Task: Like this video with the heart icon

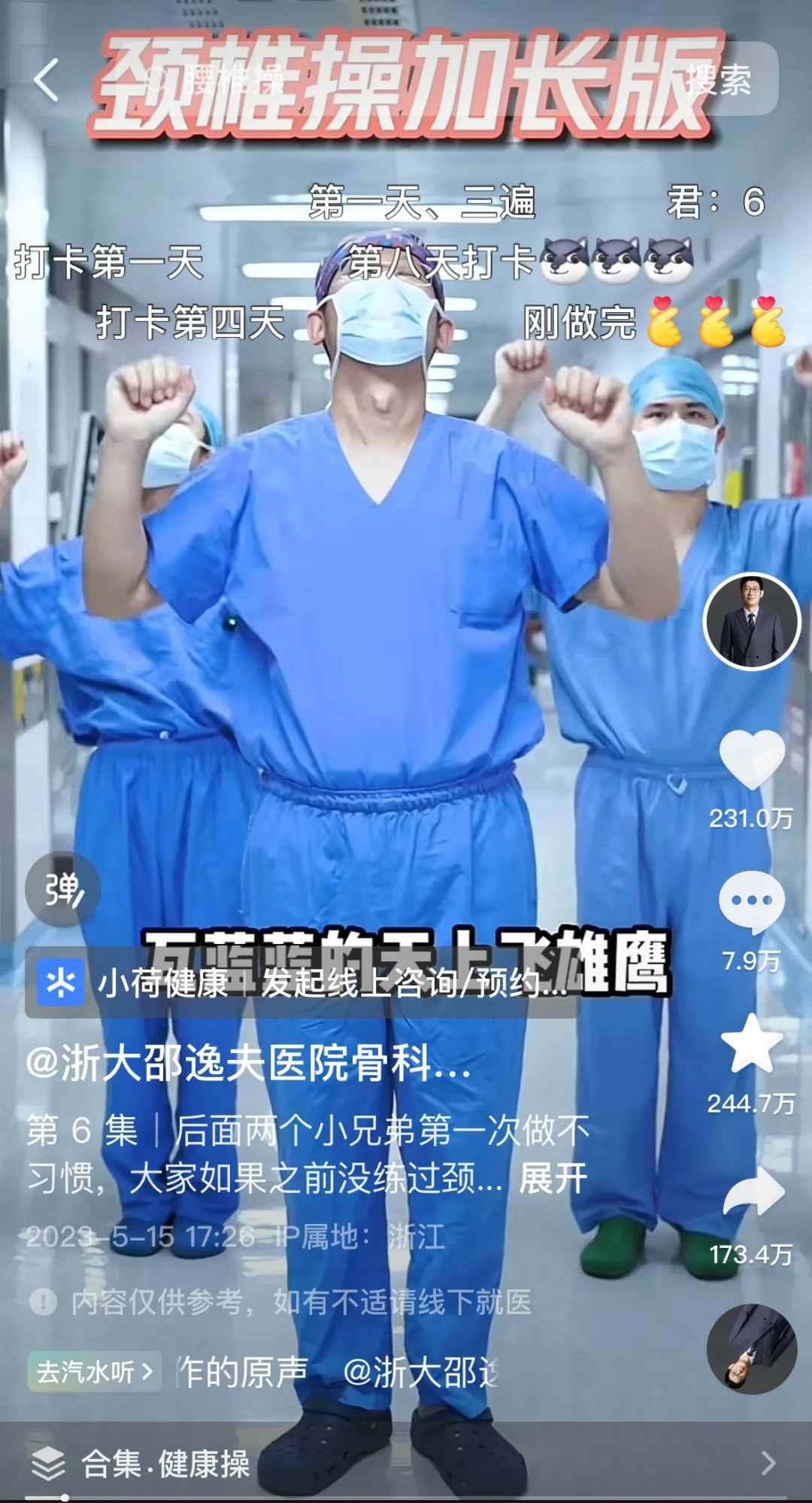Action: click(x=751, y=761)
